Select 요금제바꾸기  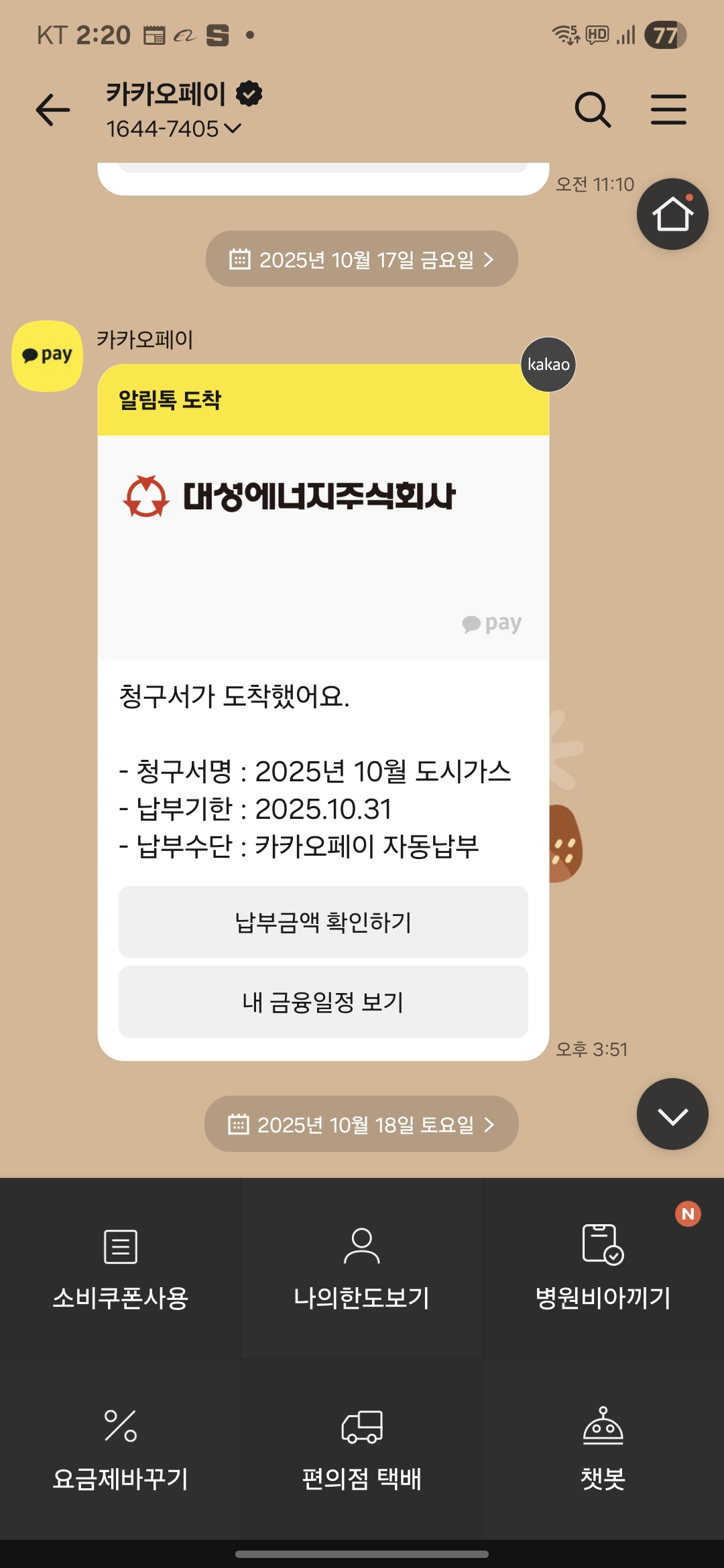click(121, 1449)
